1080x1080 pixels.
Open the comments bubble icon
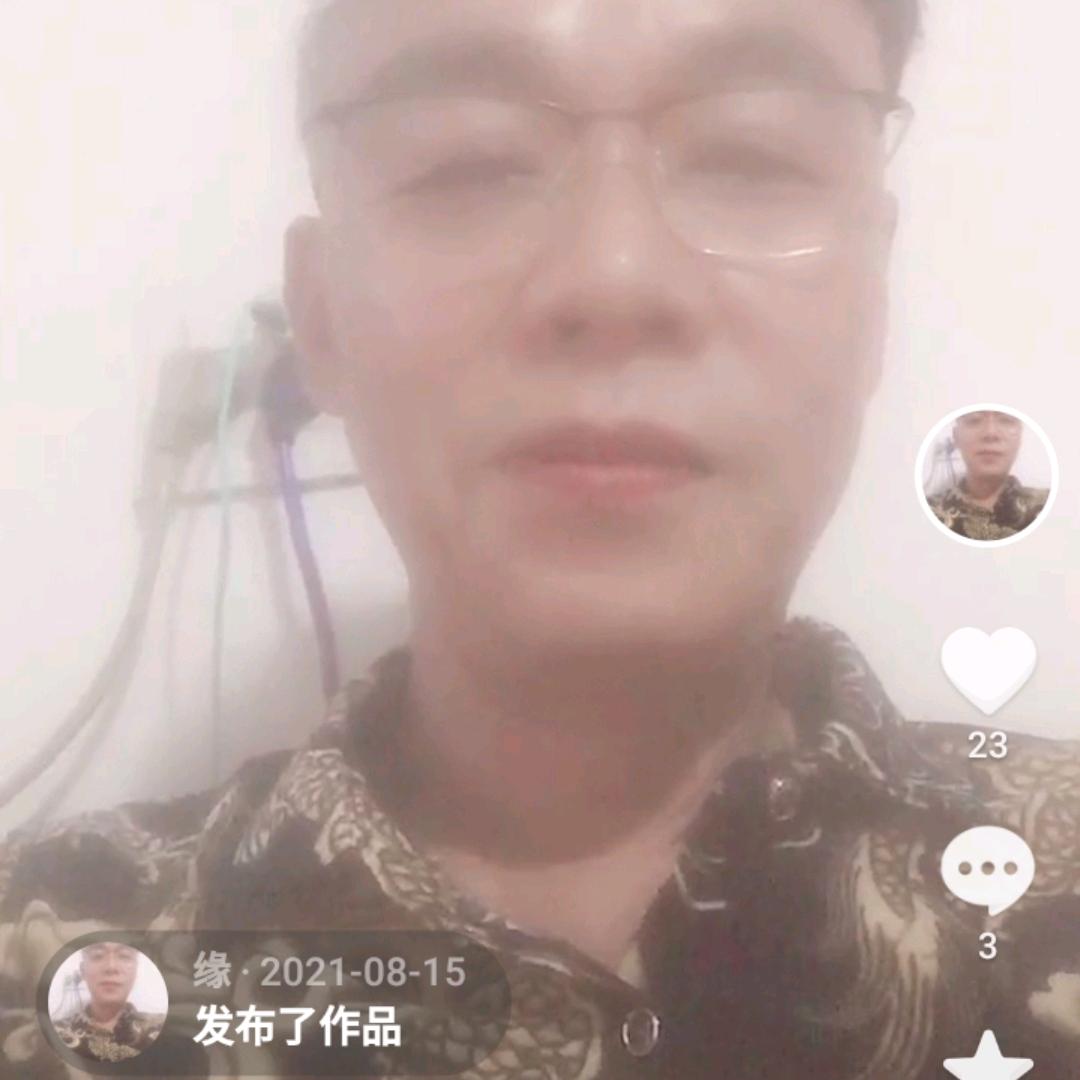pyautogui.click(x=988, y=871)
